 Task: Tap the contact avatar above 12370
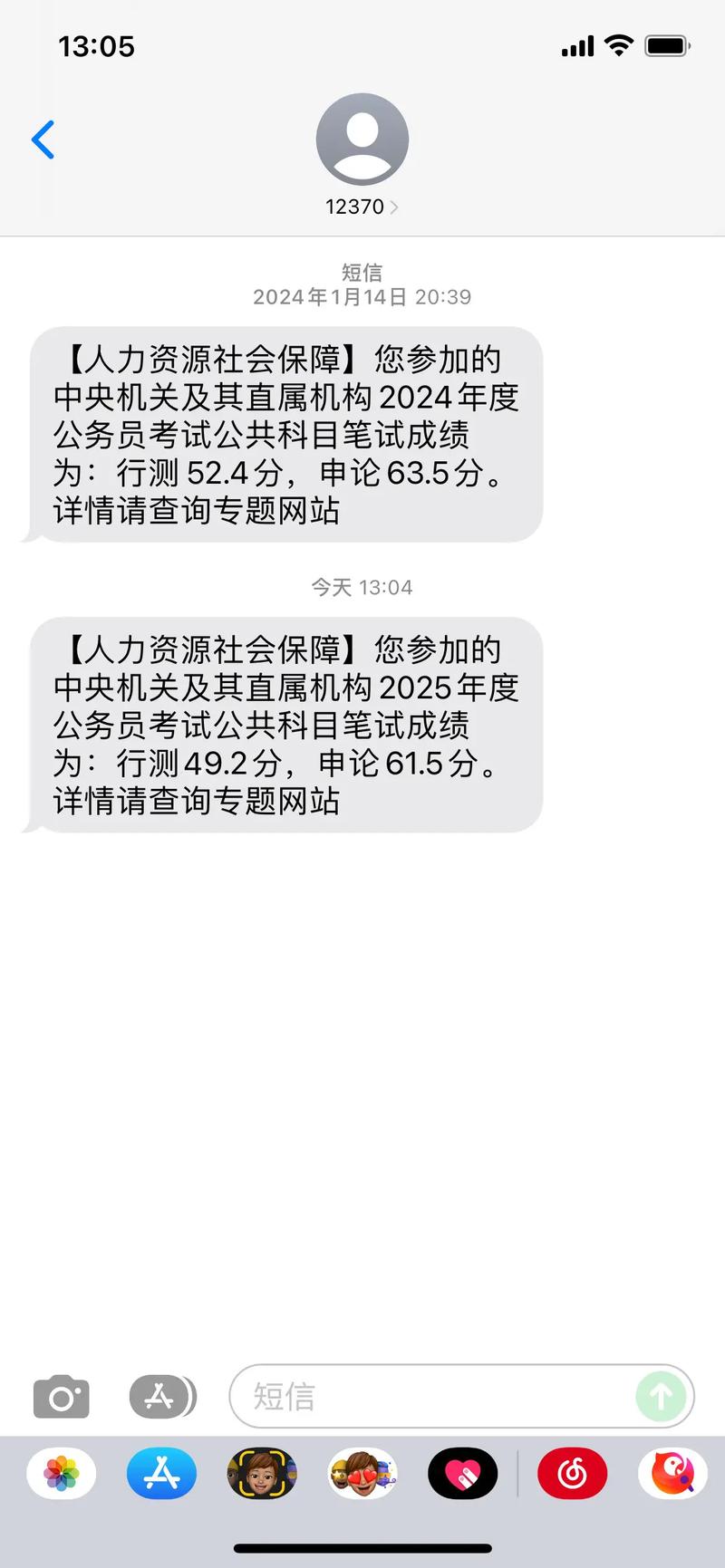tap(362, 138)
